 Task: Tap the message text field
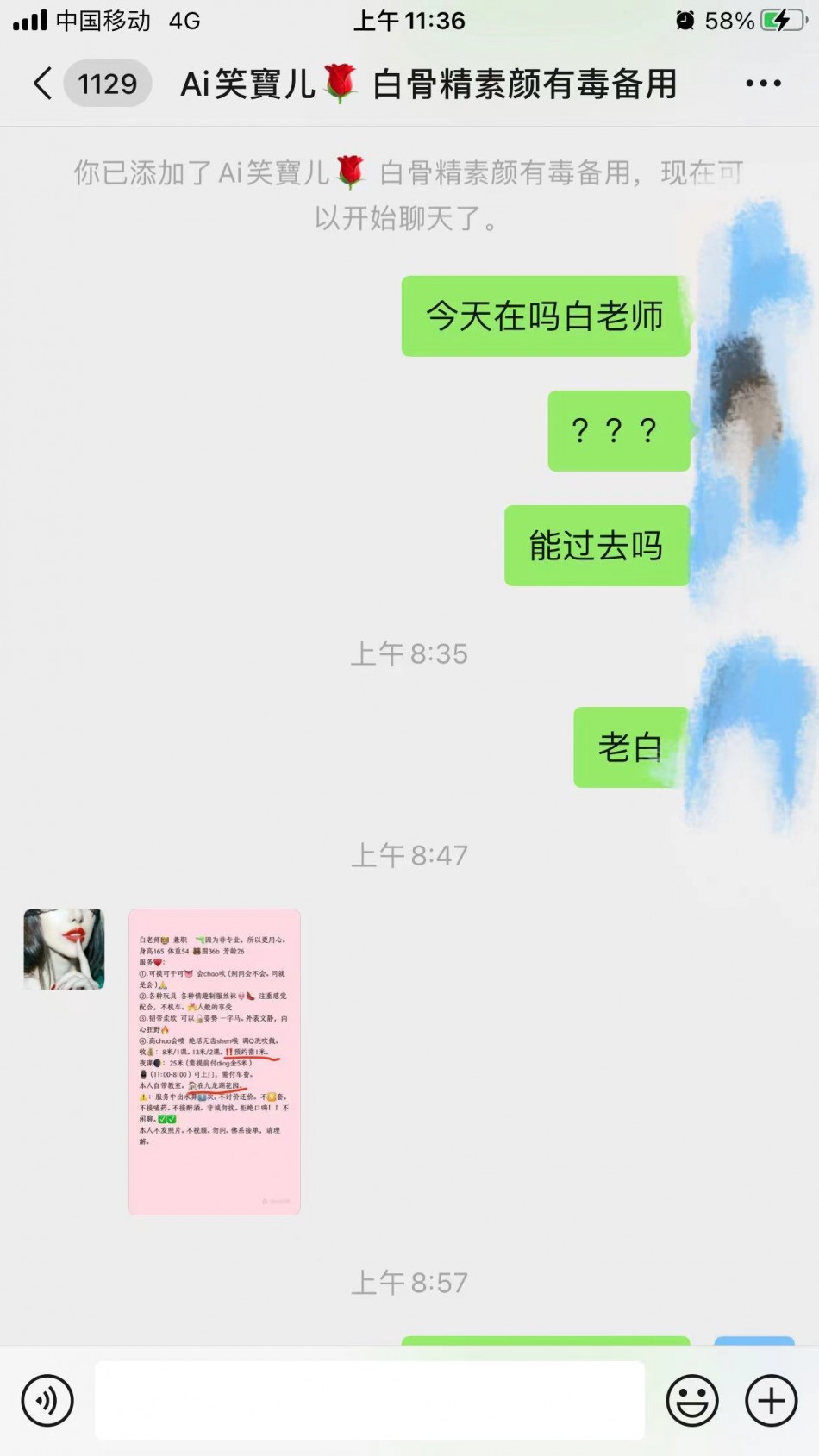[x=369, y=1400]
